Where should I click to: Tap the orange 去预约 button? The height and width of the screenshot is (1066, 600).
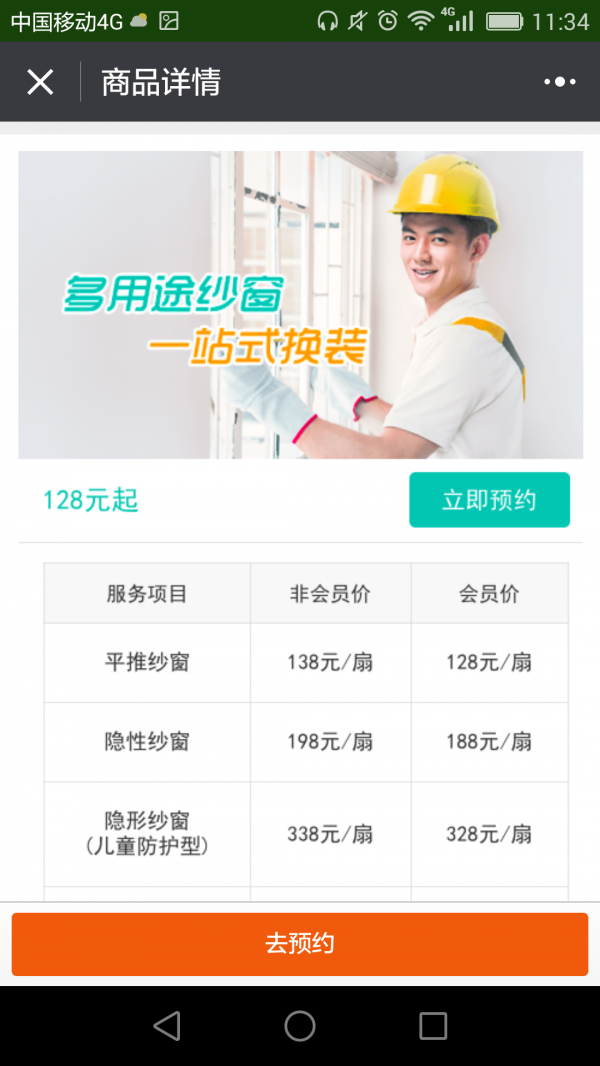point(300,943)
